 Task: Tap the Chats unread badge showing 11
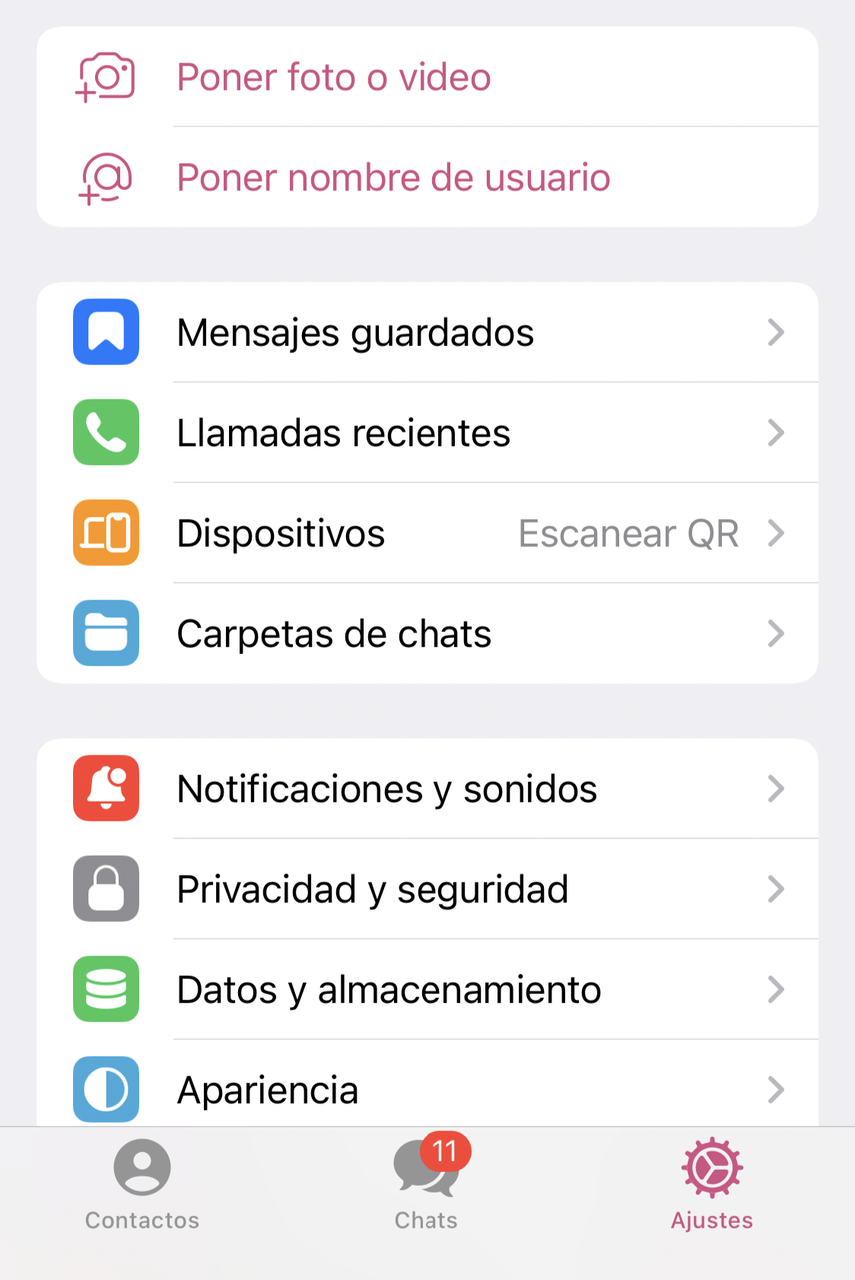tap(444, 1152)
